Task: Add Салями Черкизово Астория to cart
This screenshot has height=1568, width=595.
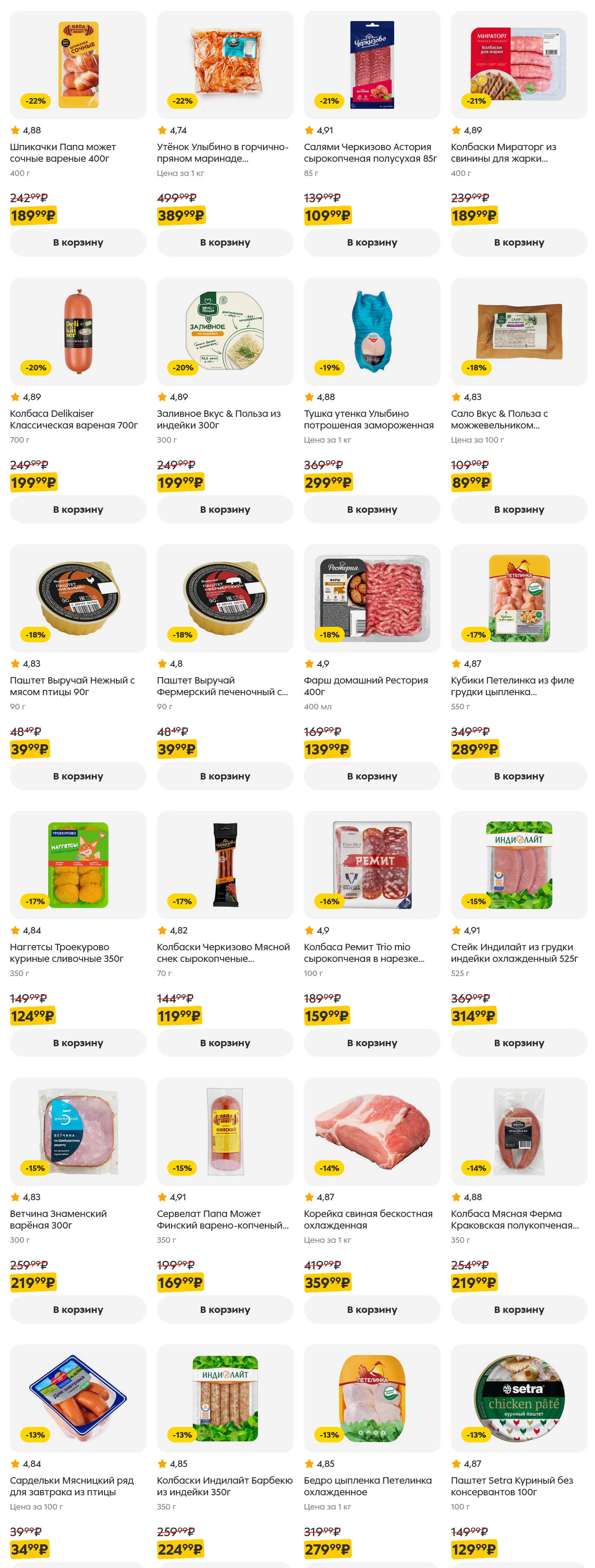Action: click(372, 242)
